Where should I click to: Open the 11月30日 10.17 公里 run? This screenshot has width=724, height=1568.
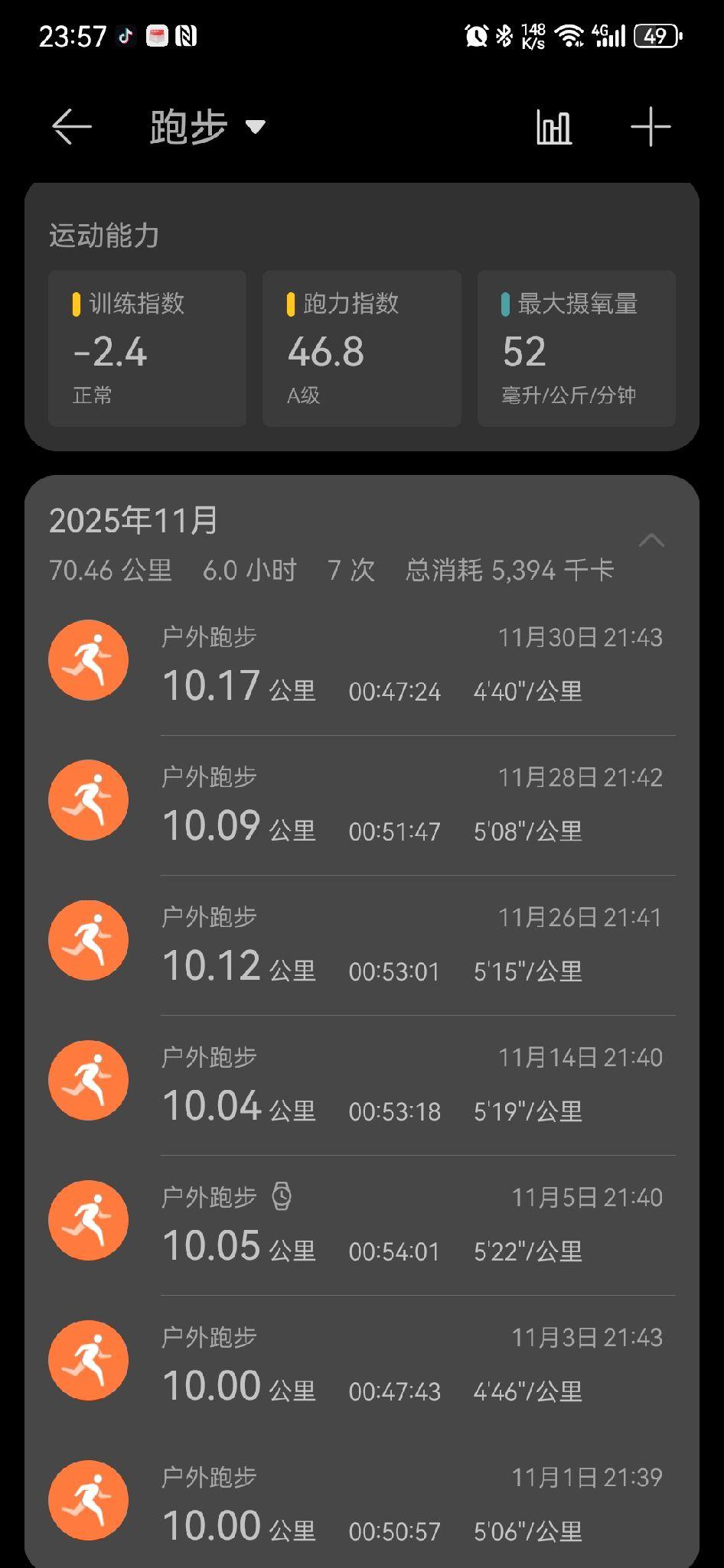click(413, 665)
